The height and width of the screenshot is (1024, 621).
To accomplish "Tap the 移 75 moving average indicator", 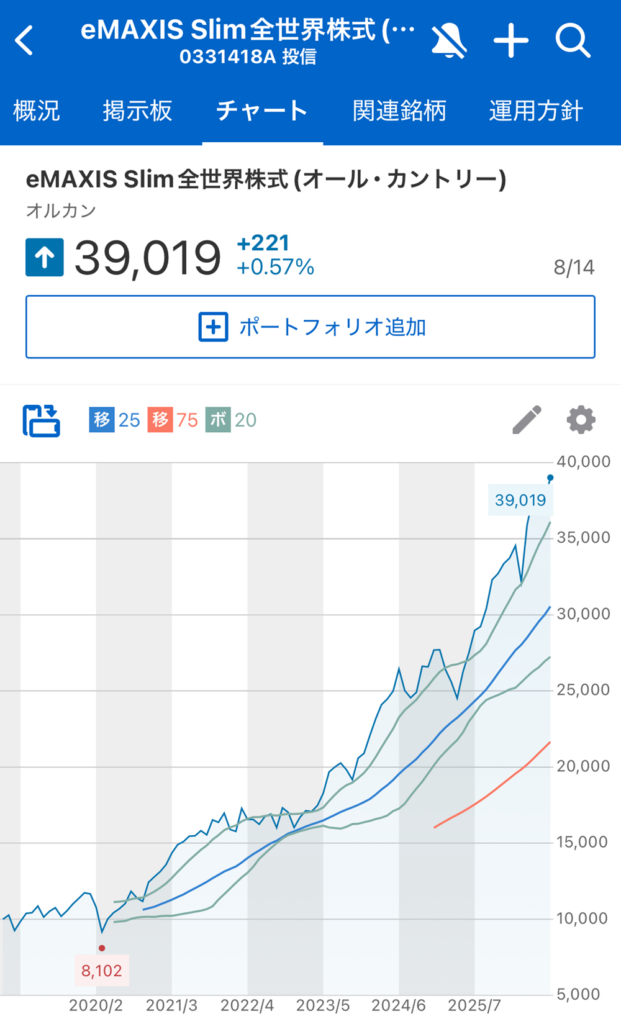I will pos(172,420).
